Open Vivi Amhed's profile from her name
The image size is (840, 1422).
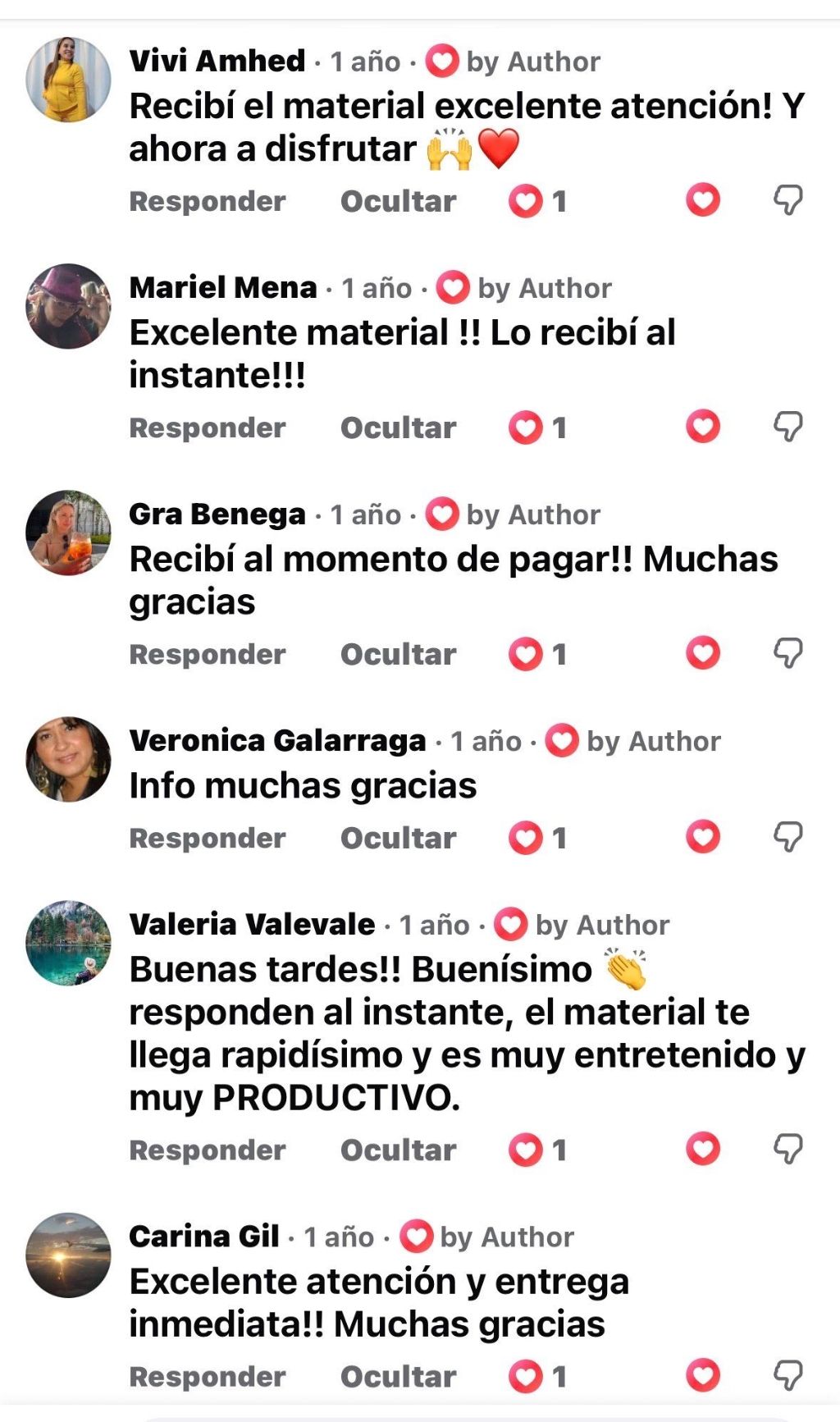pyautogui.click(x=217, y=62)
